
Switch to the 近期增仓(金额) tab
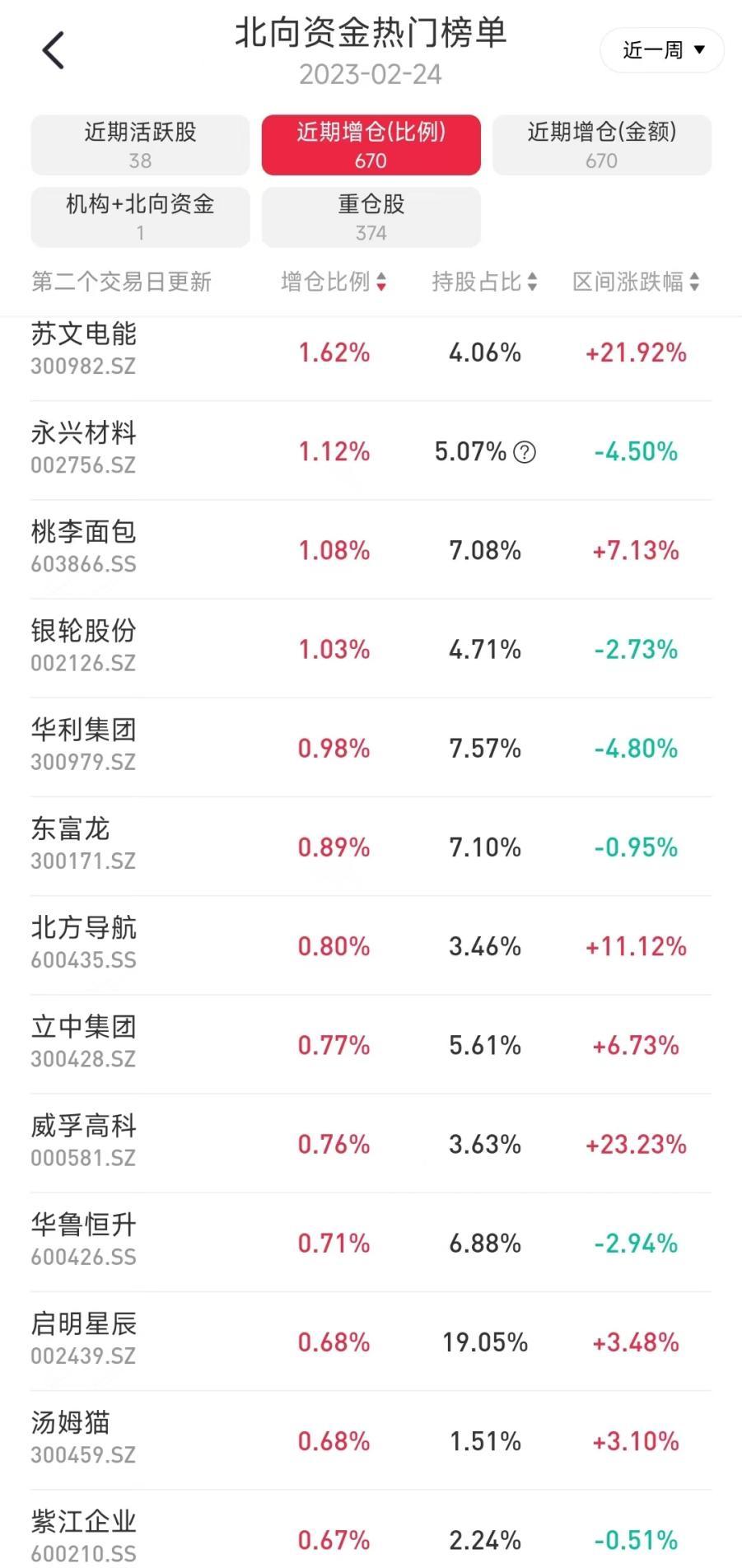point(602,145)
